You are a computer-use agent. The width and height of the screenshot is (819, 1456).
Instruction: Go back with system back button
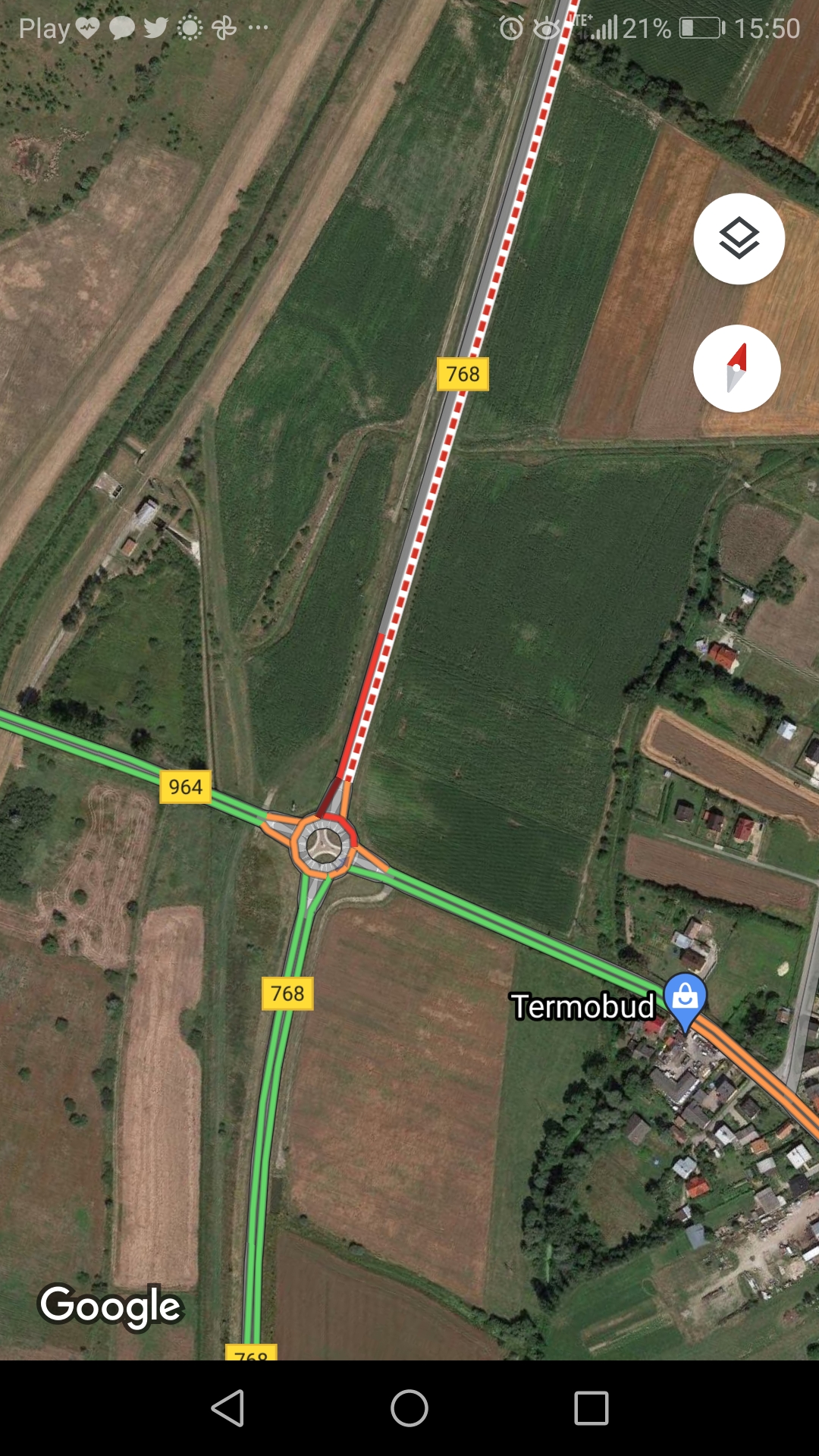[227, 1408]
